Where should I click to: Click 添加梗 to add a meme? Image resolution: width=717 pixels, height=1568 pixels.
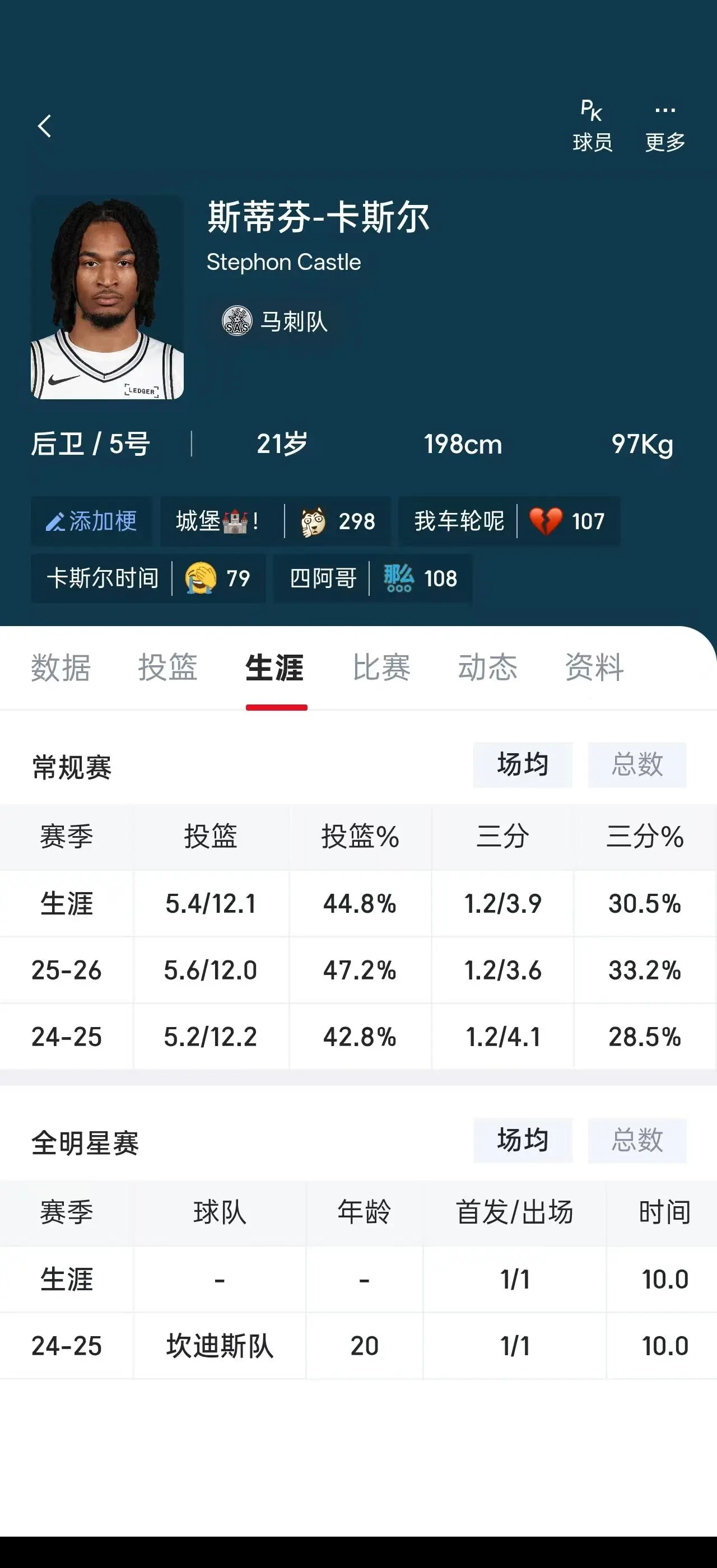click(x=91, y=521)
